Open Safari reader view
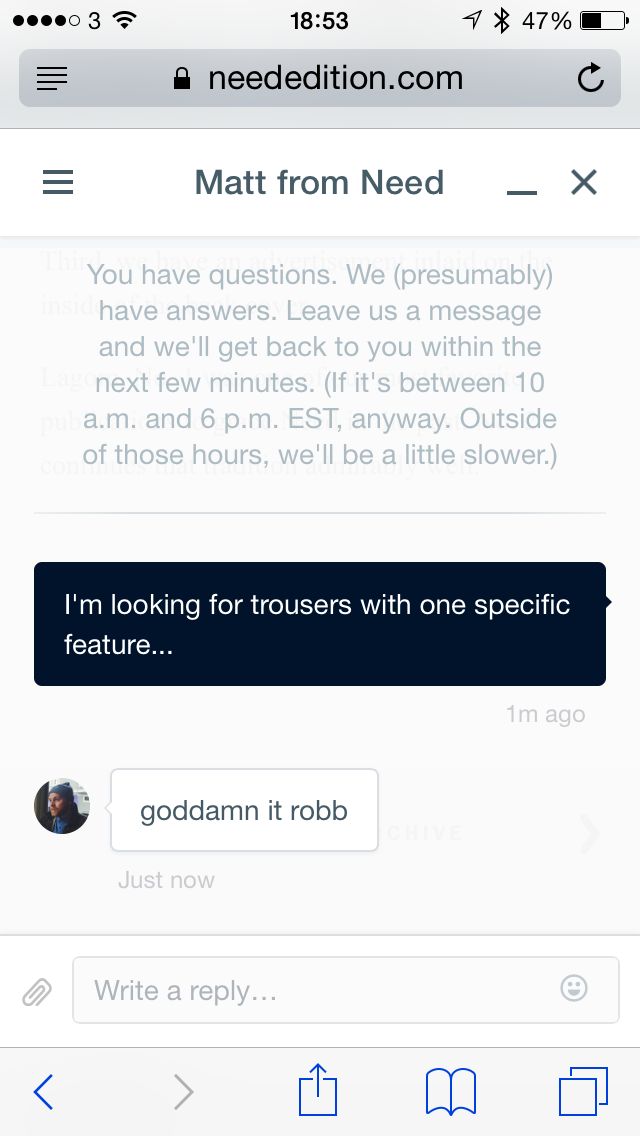640x1136 pixels. [52, 78]
